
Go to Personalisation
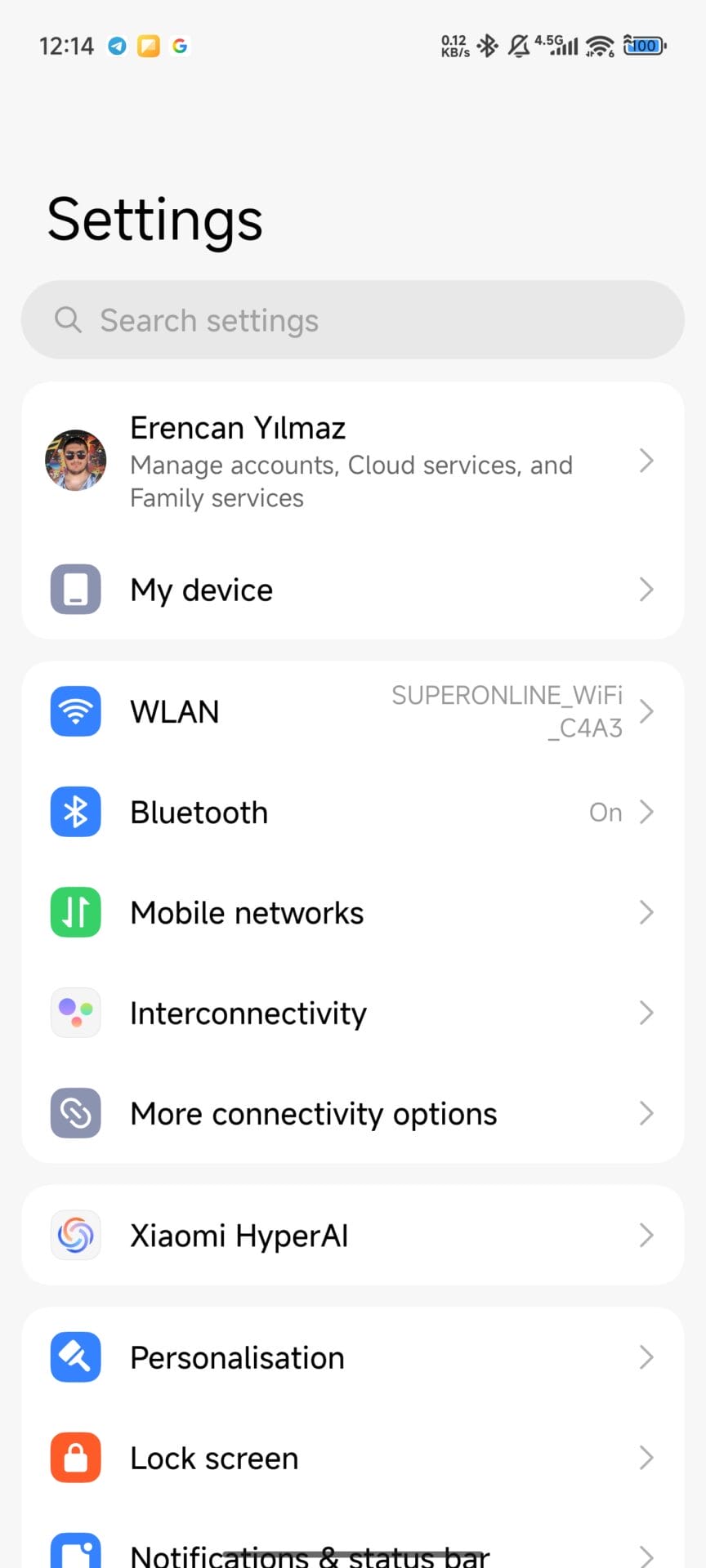pos(351,1357)
